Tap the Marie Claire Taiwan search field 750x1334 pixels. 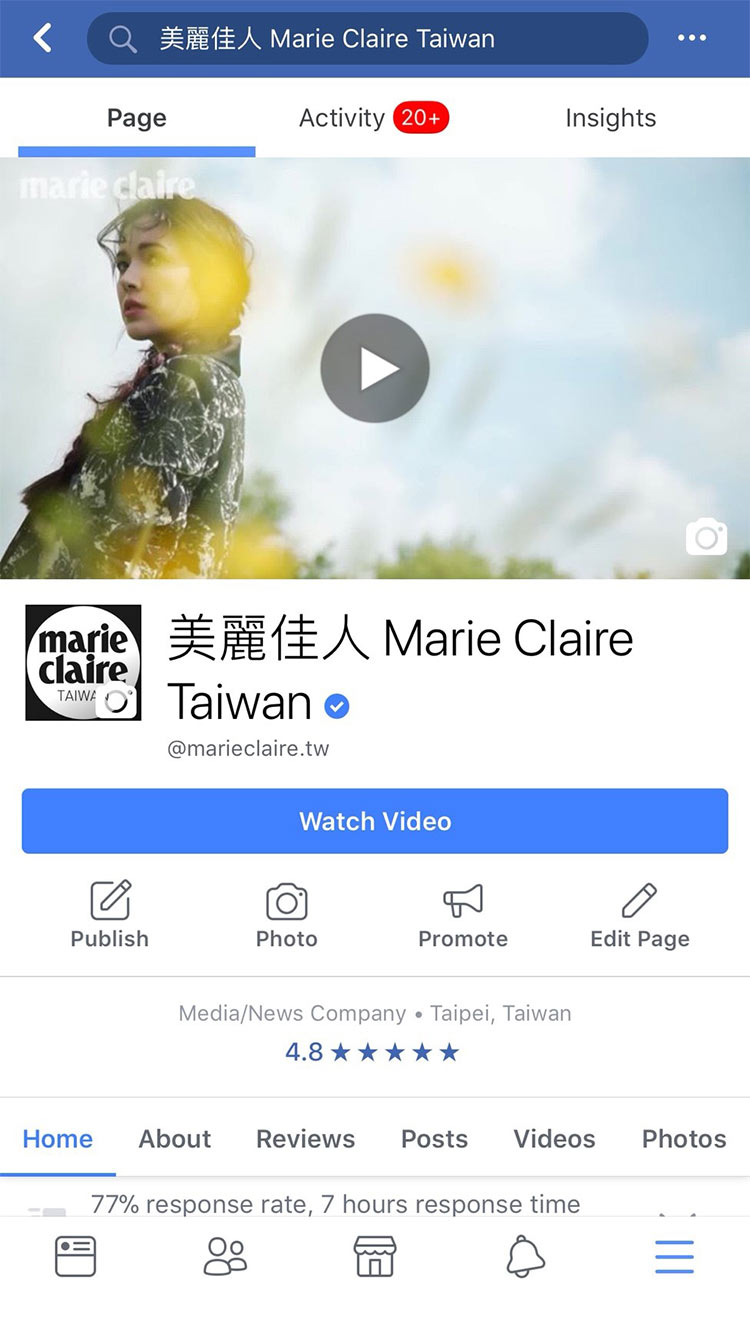tap(367, 39)
